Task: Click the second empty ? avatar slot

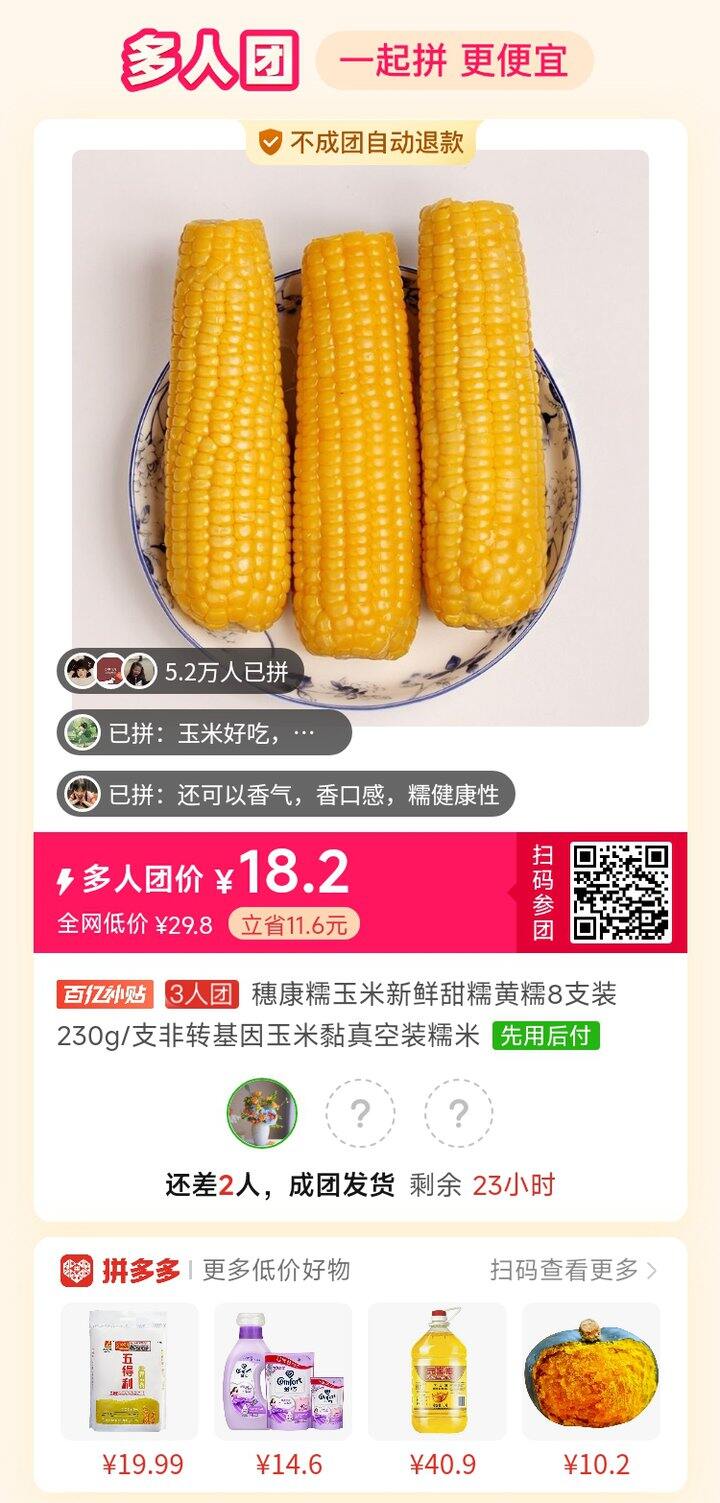Action: point(458,1113)
